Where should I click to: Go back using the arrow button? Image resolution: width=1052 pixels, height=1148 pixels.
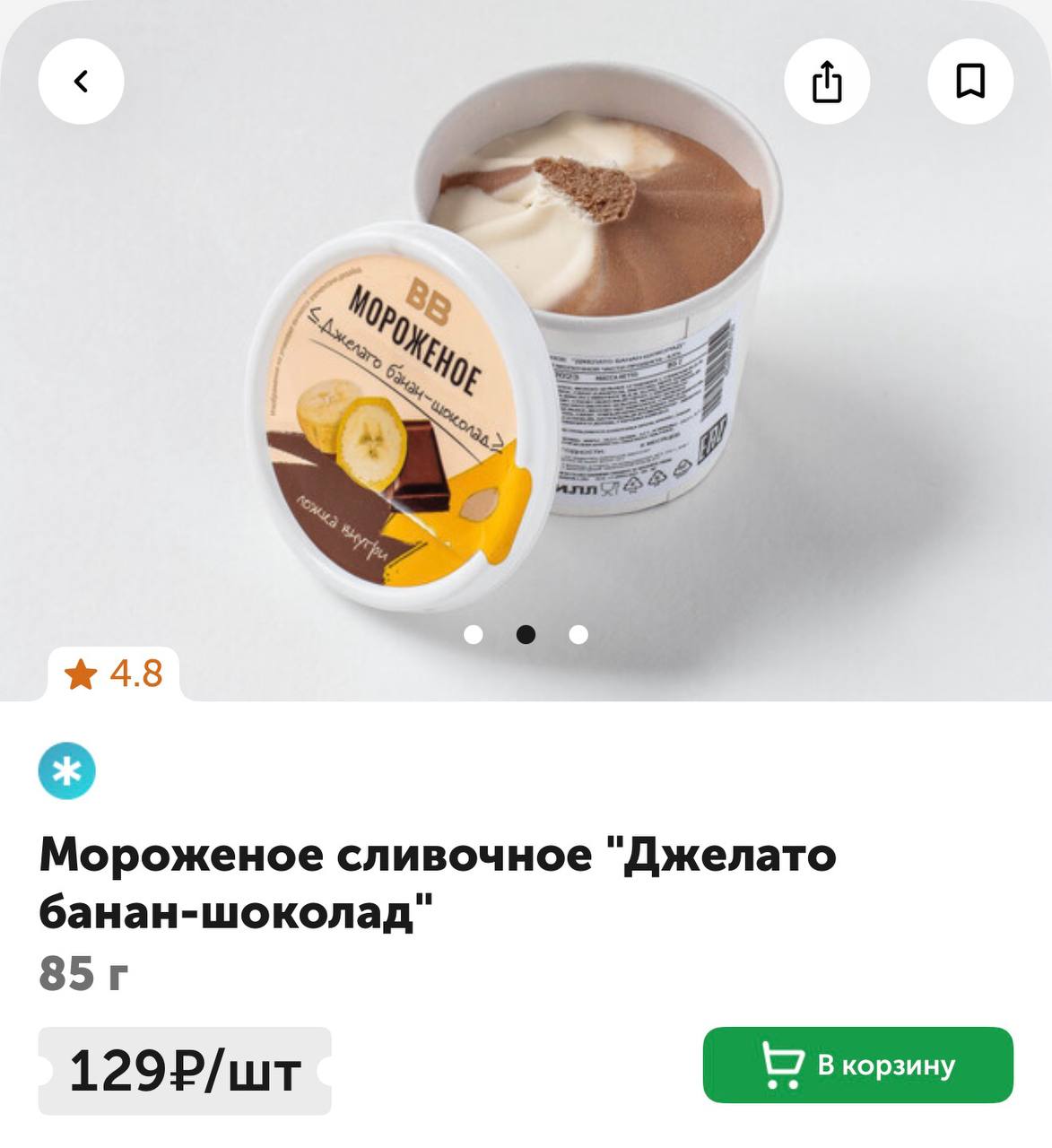(81, 82)
